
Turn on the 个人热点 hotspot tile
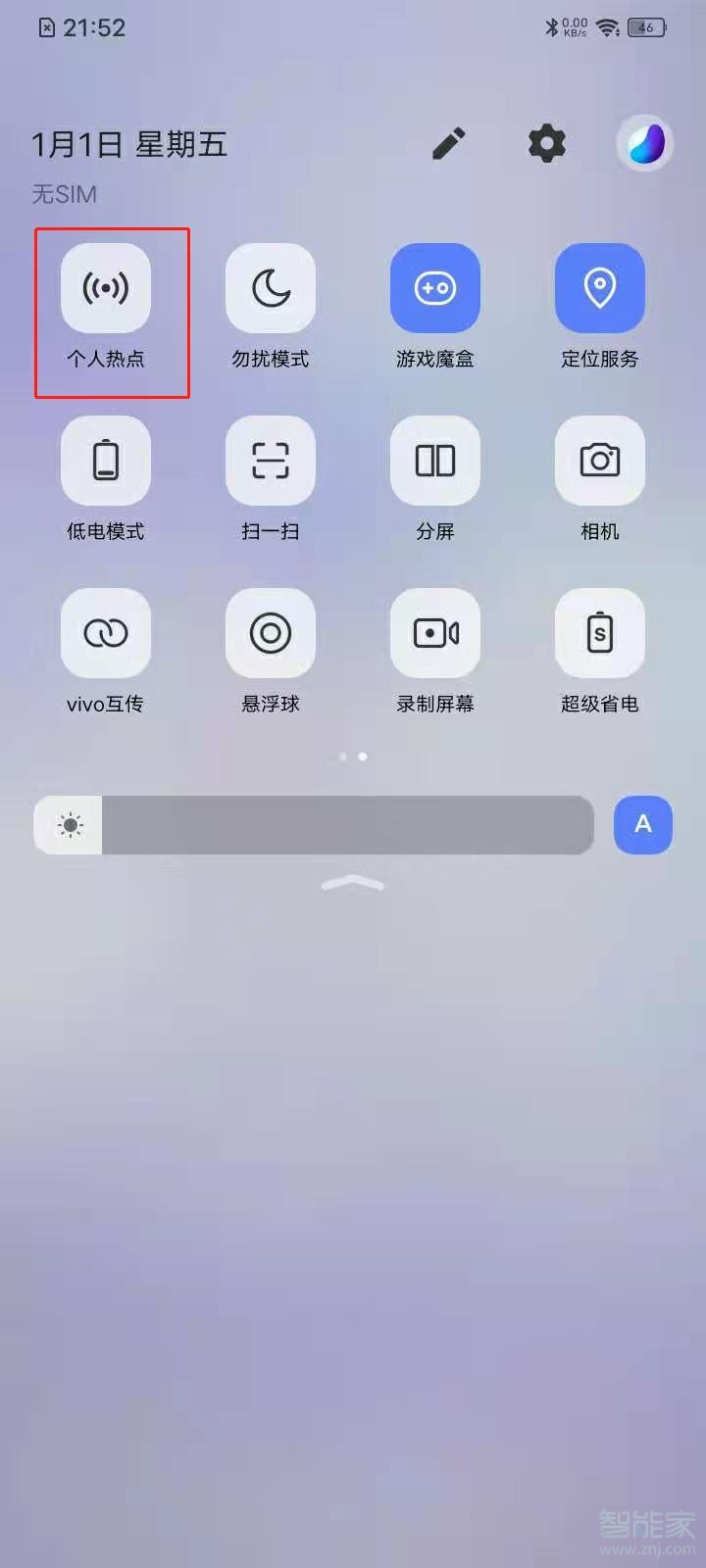[x=106, y=288]
